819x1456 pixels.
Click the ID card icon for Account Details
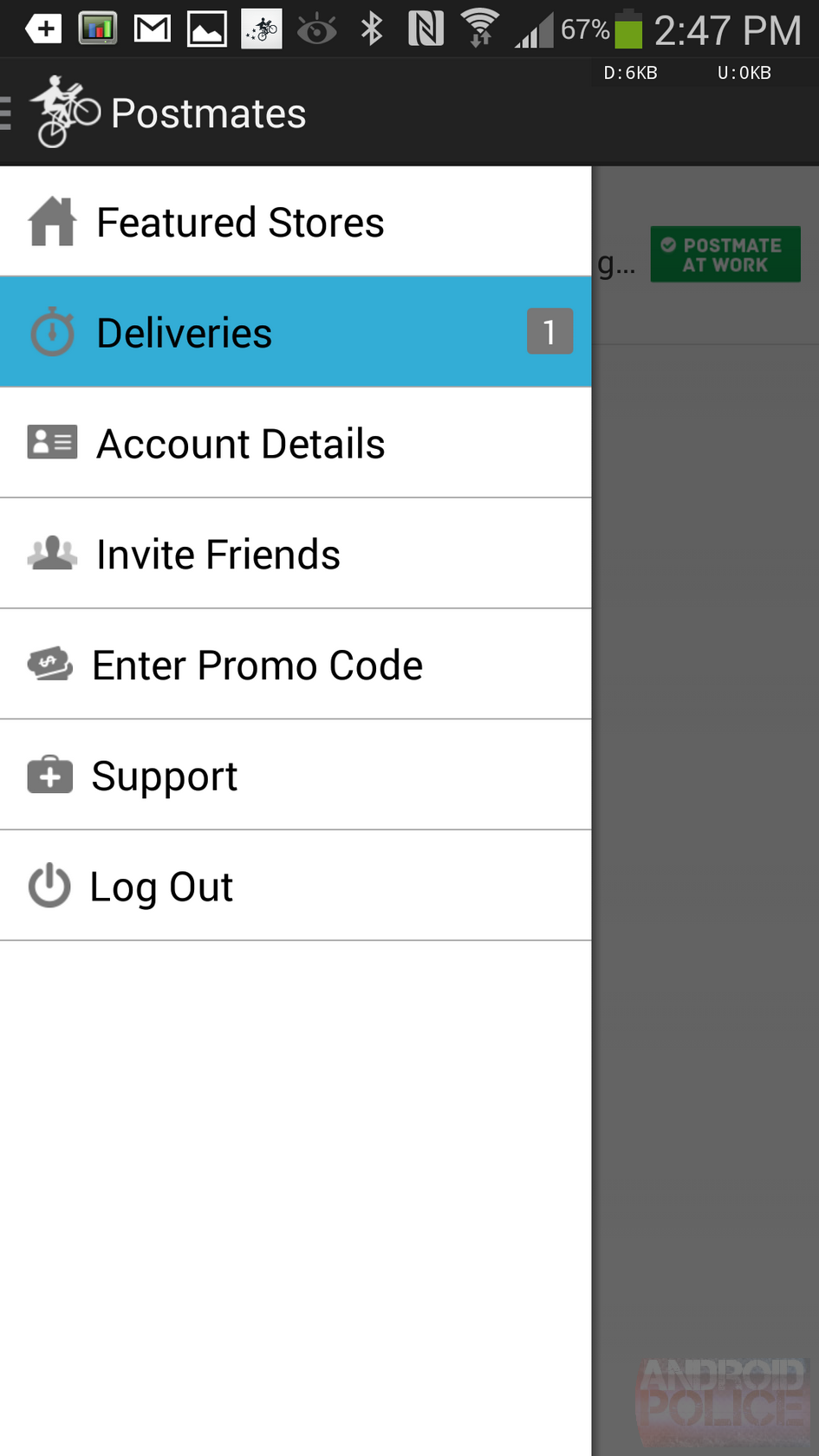(x=51, y=442)
